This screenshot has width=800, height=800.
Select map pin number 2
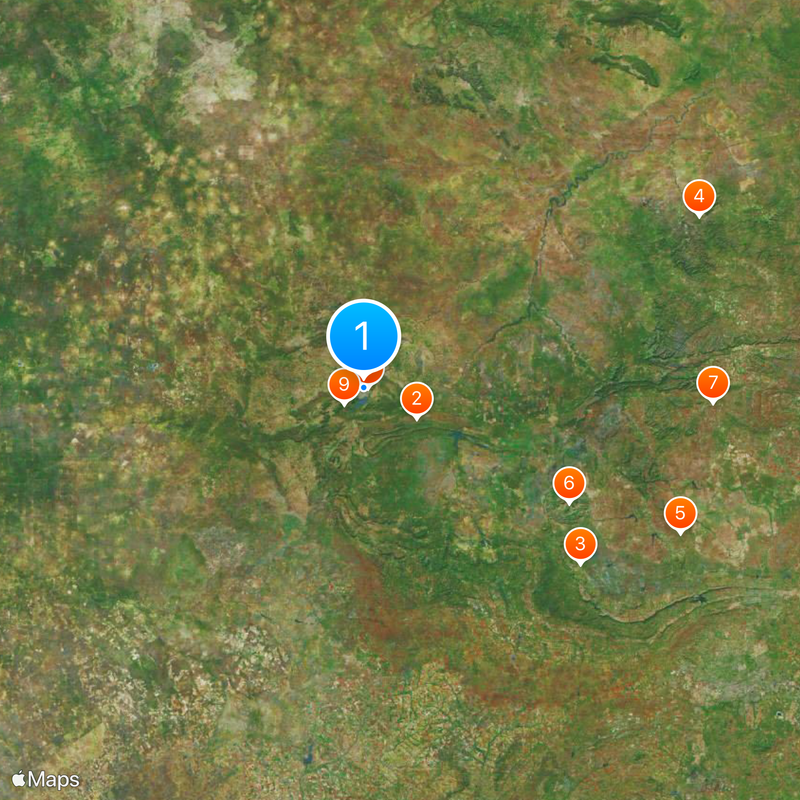[x=417, y=398]
